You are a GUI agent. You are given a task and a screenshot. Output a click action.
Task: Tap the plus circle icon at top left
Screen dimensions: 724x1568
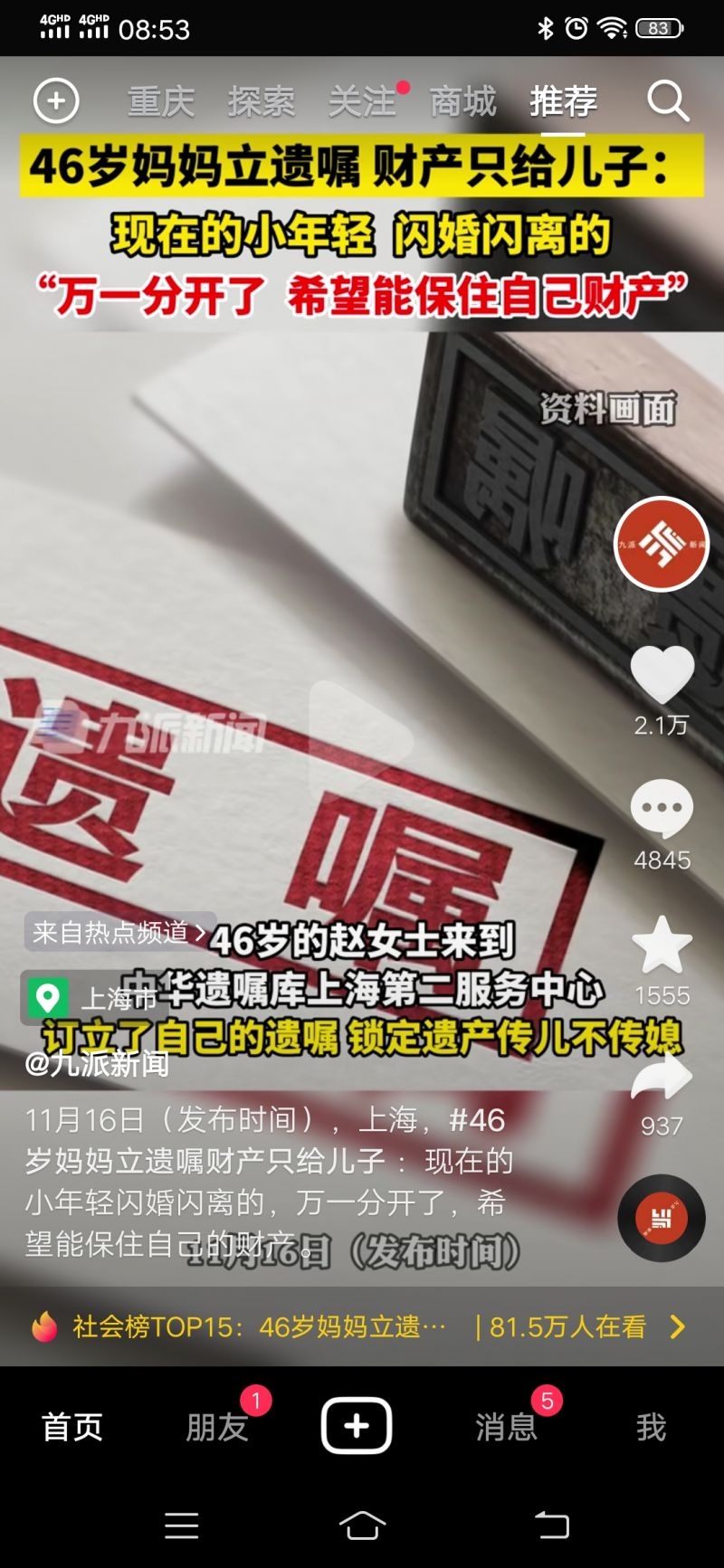[56, 101]
